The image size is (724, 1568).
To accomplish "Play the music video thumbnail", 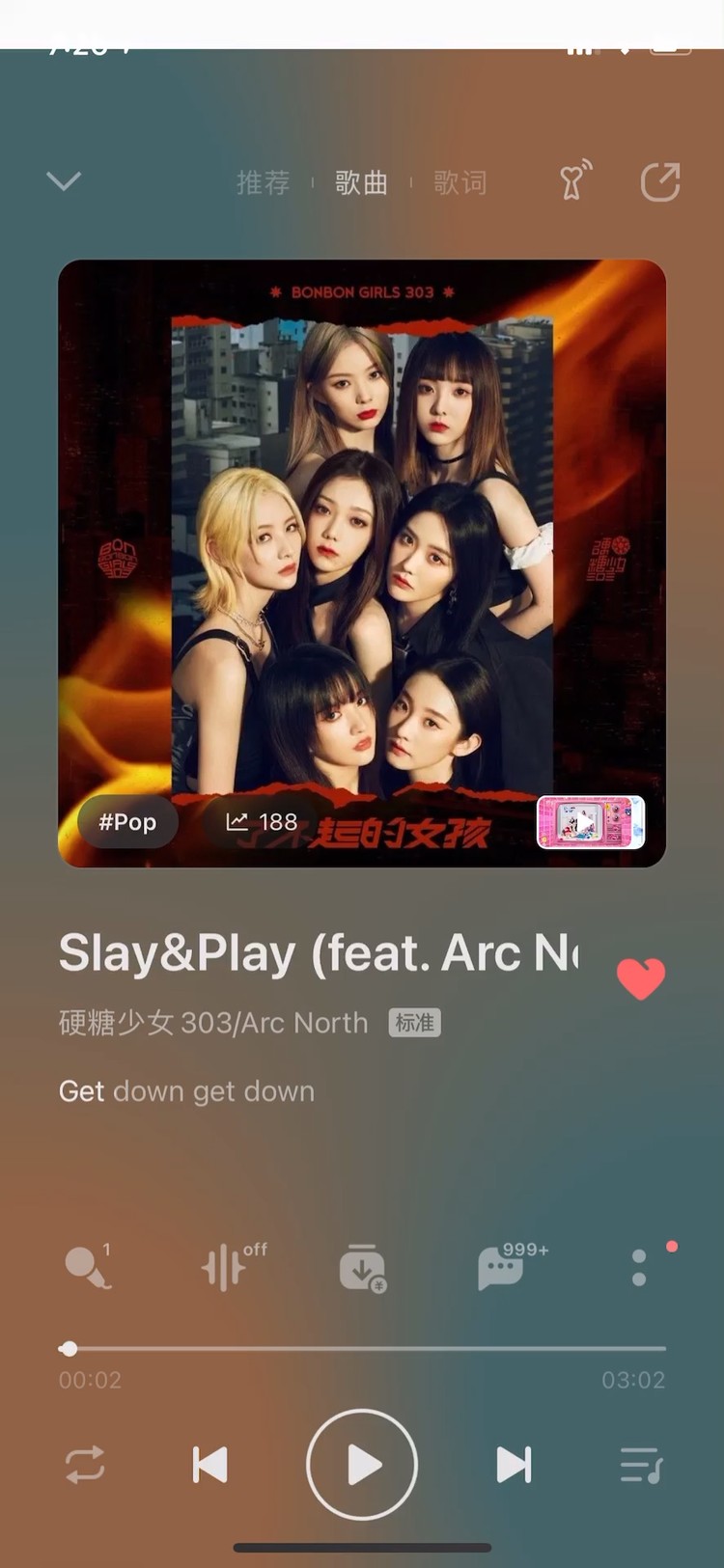I will 590,822.
